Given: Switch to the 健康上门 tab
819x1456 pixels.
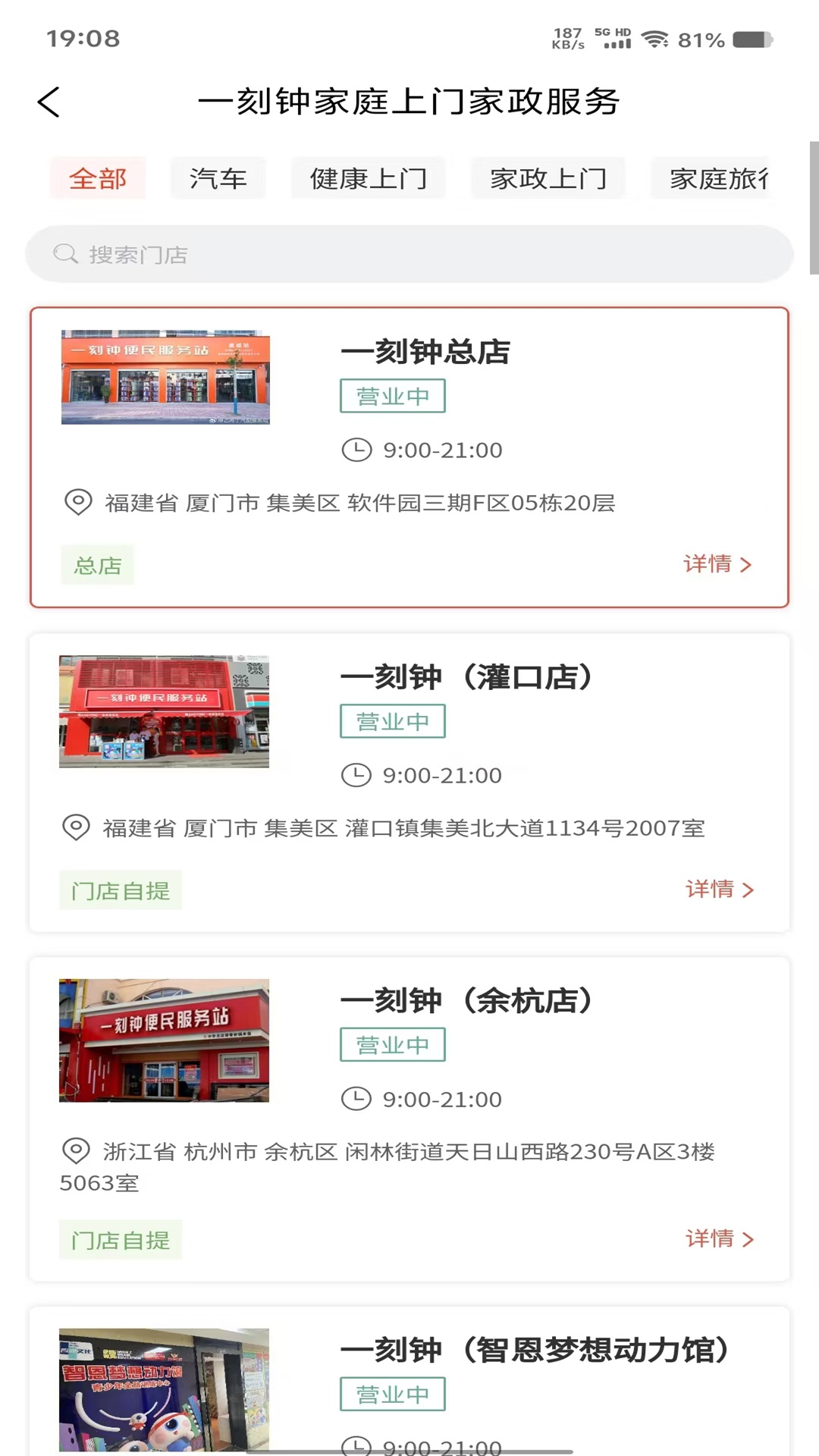Looking at the screenshot, I should point(369,179).
